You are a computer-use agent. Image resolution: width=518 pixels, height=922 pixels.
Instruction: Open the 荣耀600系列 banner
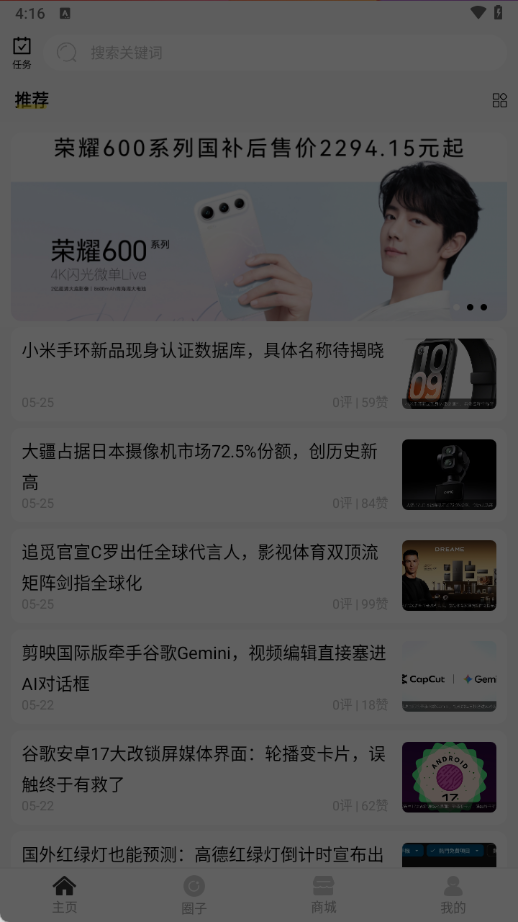point(259,226)
